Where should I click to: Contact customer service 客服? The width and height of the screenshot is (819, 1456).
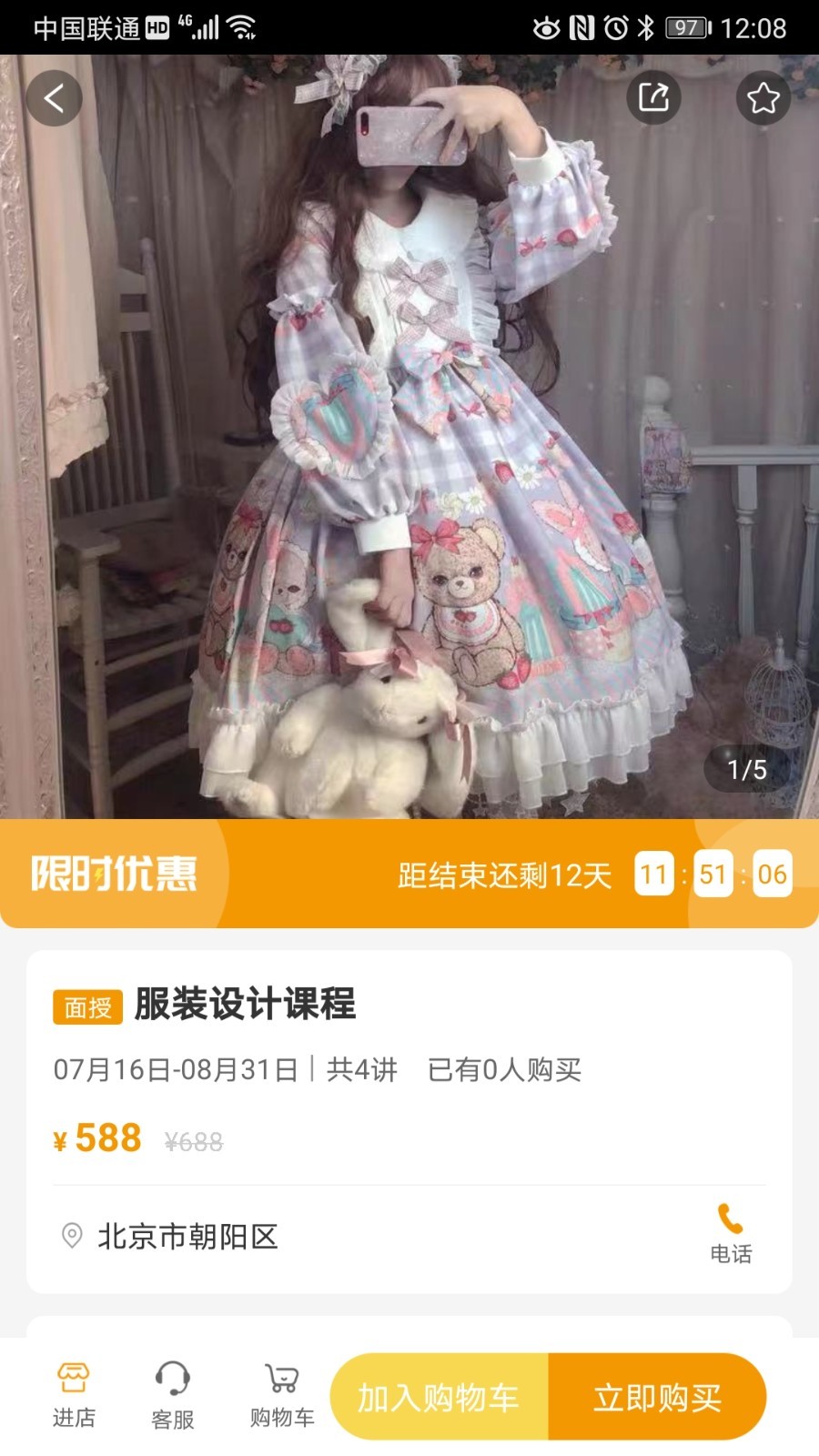pos(173,1395)
